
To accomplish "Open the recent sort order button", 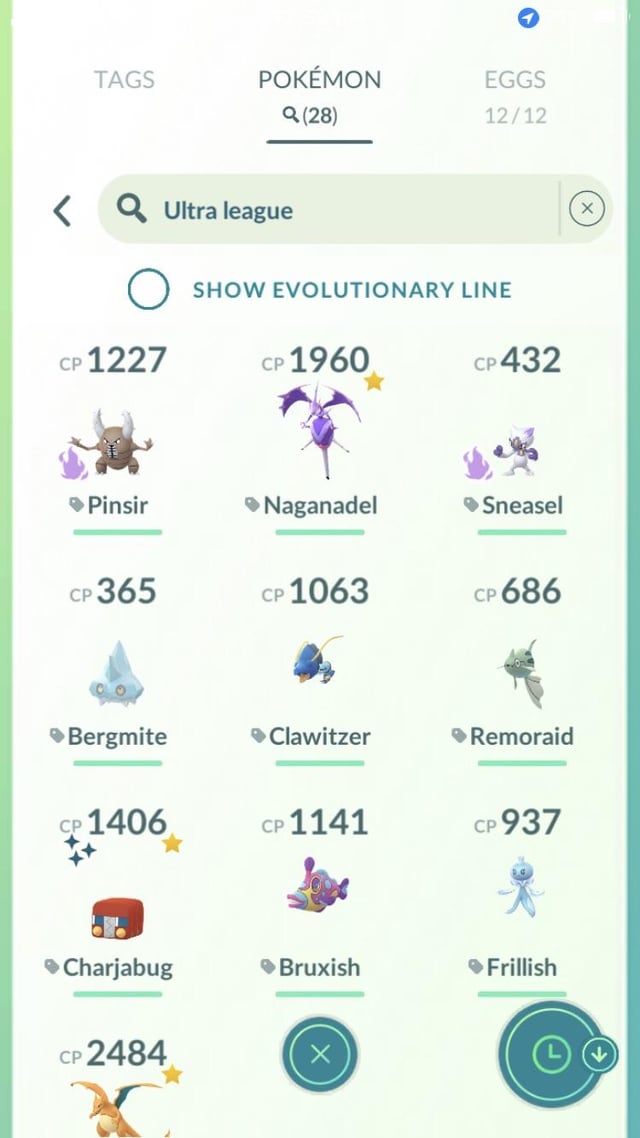I will tap(550, 1053).
